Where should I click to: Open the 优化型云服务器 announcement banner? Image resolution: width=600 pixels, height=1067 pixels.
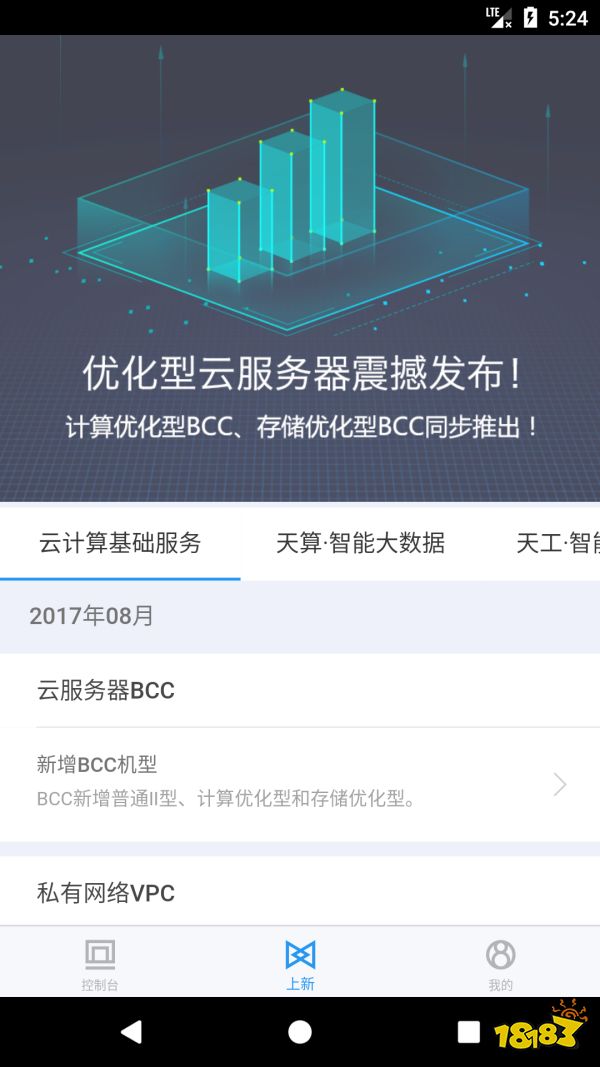[300, 268]
